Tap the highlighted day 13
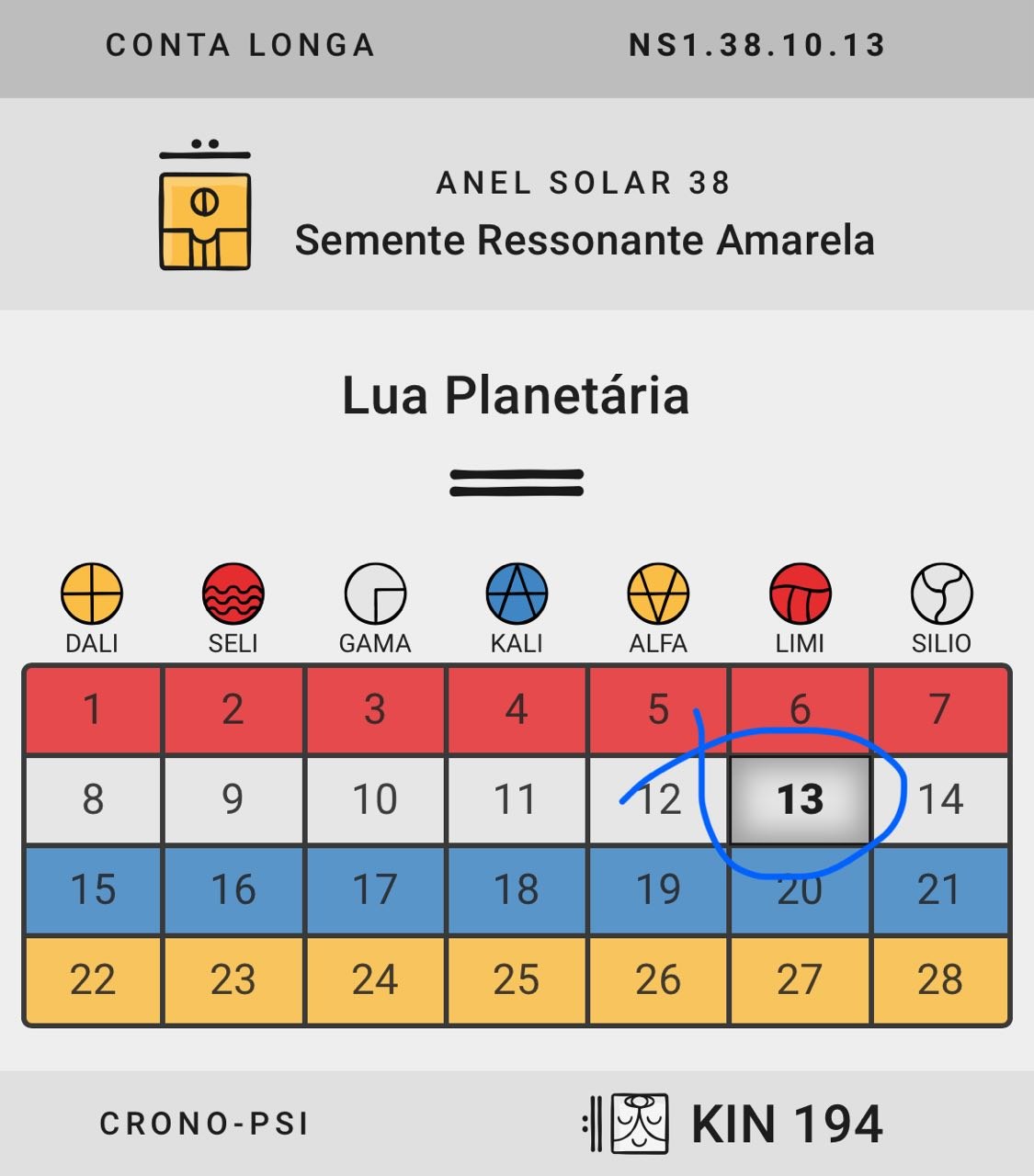Viewport: 1034px width, 1176px height. coord(800,799)
